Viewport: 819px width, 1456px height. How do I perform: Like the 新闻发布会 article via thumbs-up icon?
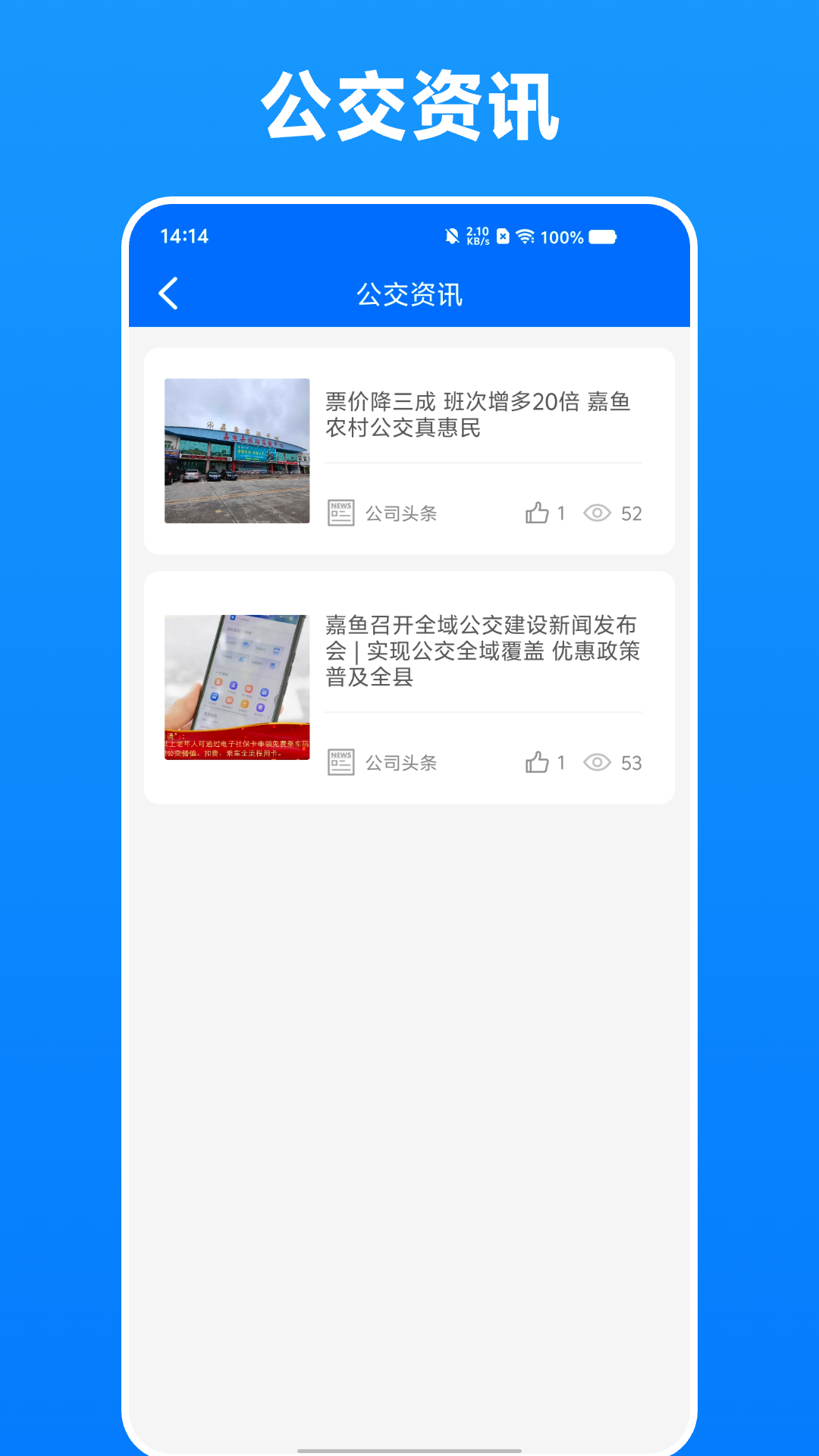pos(539,763)
